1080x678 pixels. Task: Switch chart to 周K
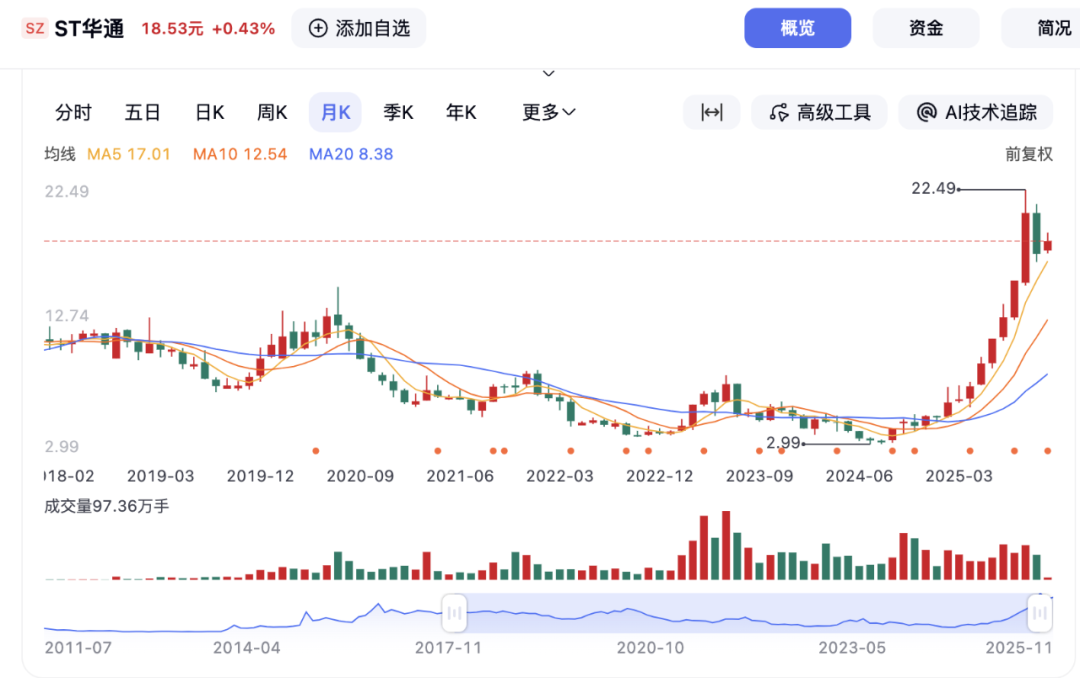(272, 112)
